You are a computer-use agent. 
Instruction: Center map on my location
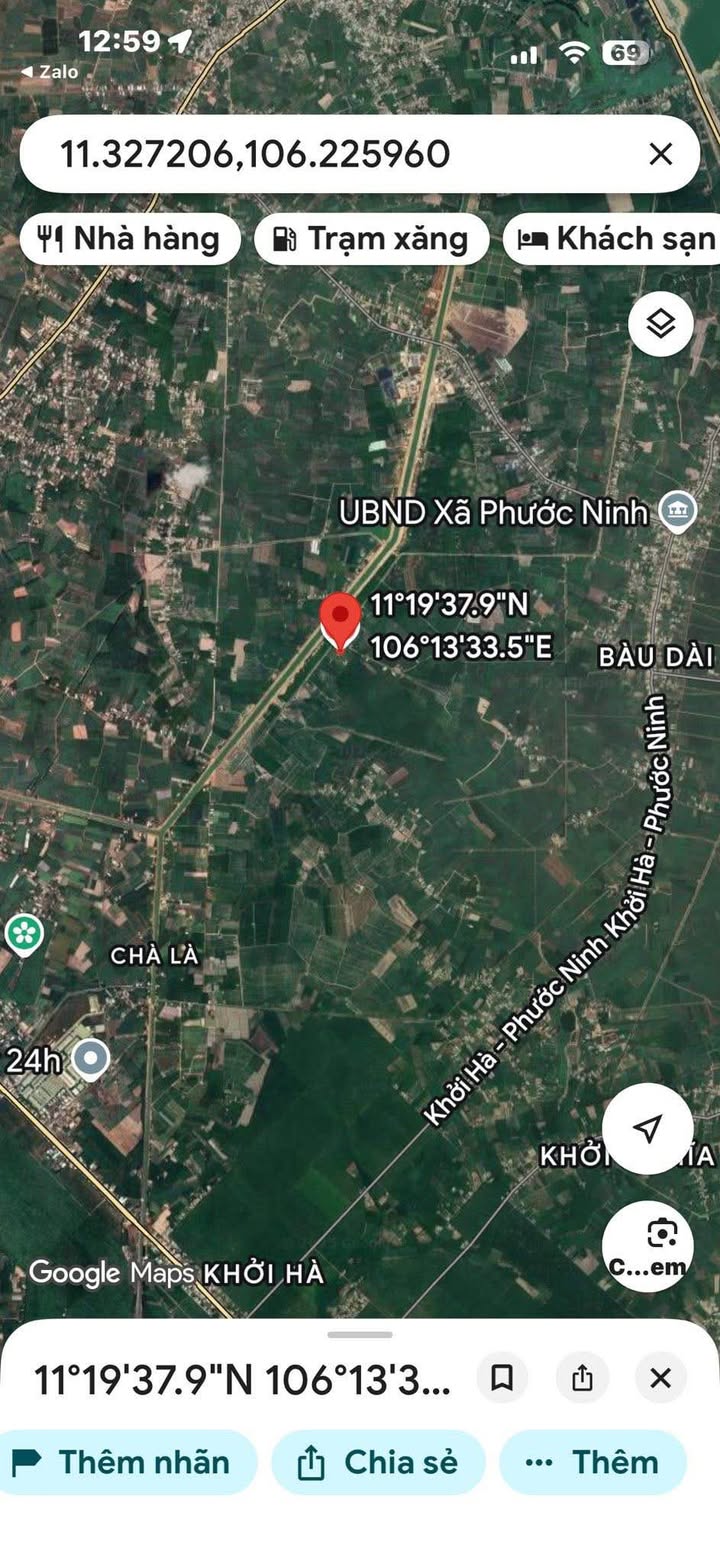pyautogui.click(x=647, y=1129)
